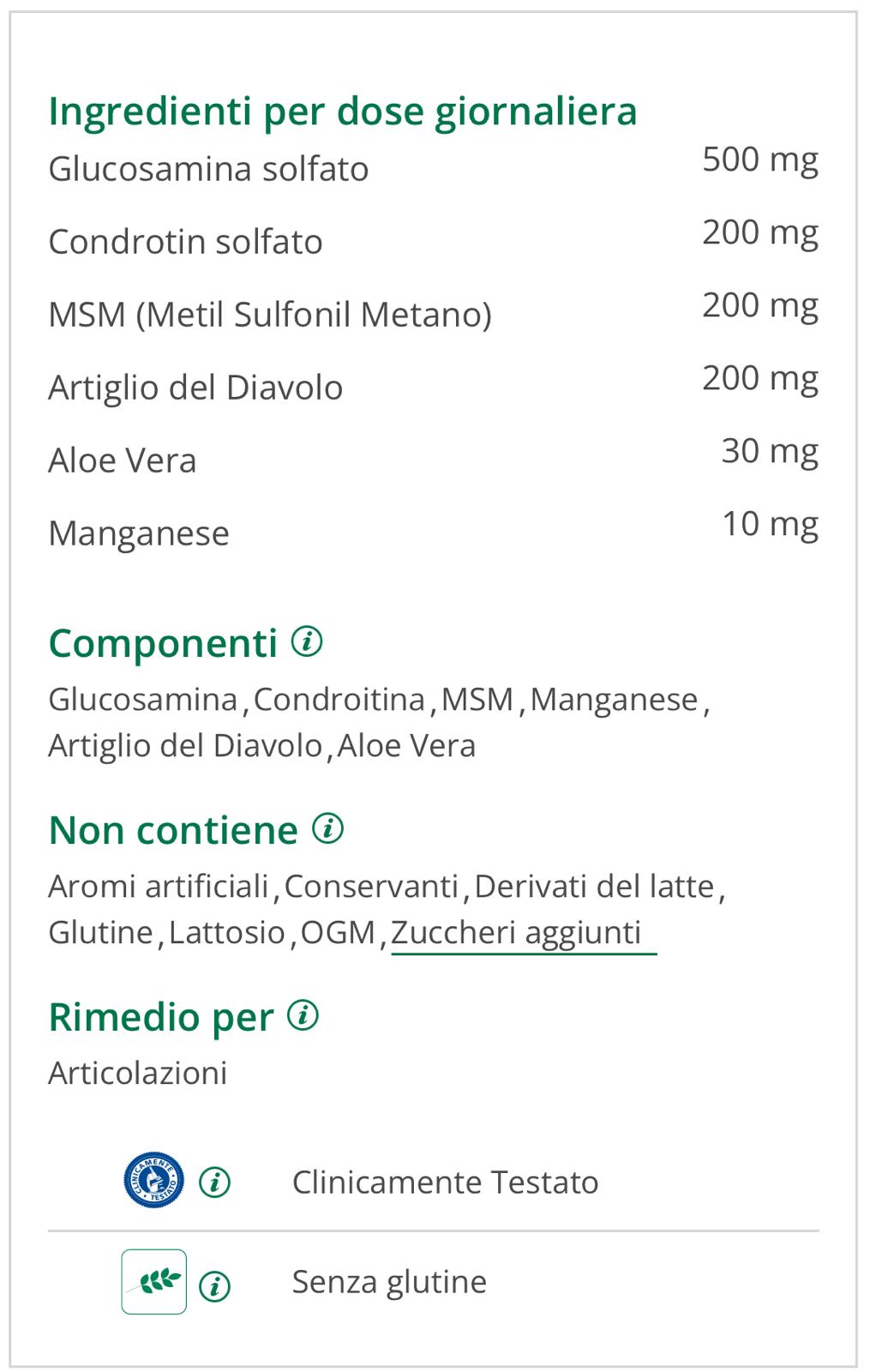Tap the info icon for Senza glutine
This screenshot has height=1372, width=870.
tap(214, 1286)
